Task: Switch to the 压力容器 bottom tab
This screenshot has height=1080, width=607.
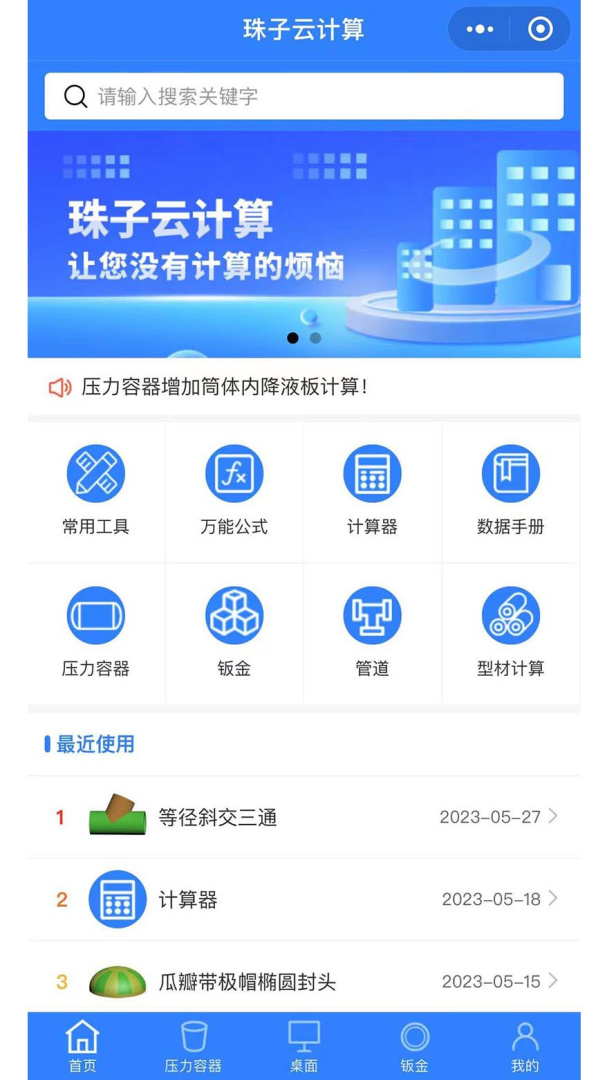Action: [193, 1046]
